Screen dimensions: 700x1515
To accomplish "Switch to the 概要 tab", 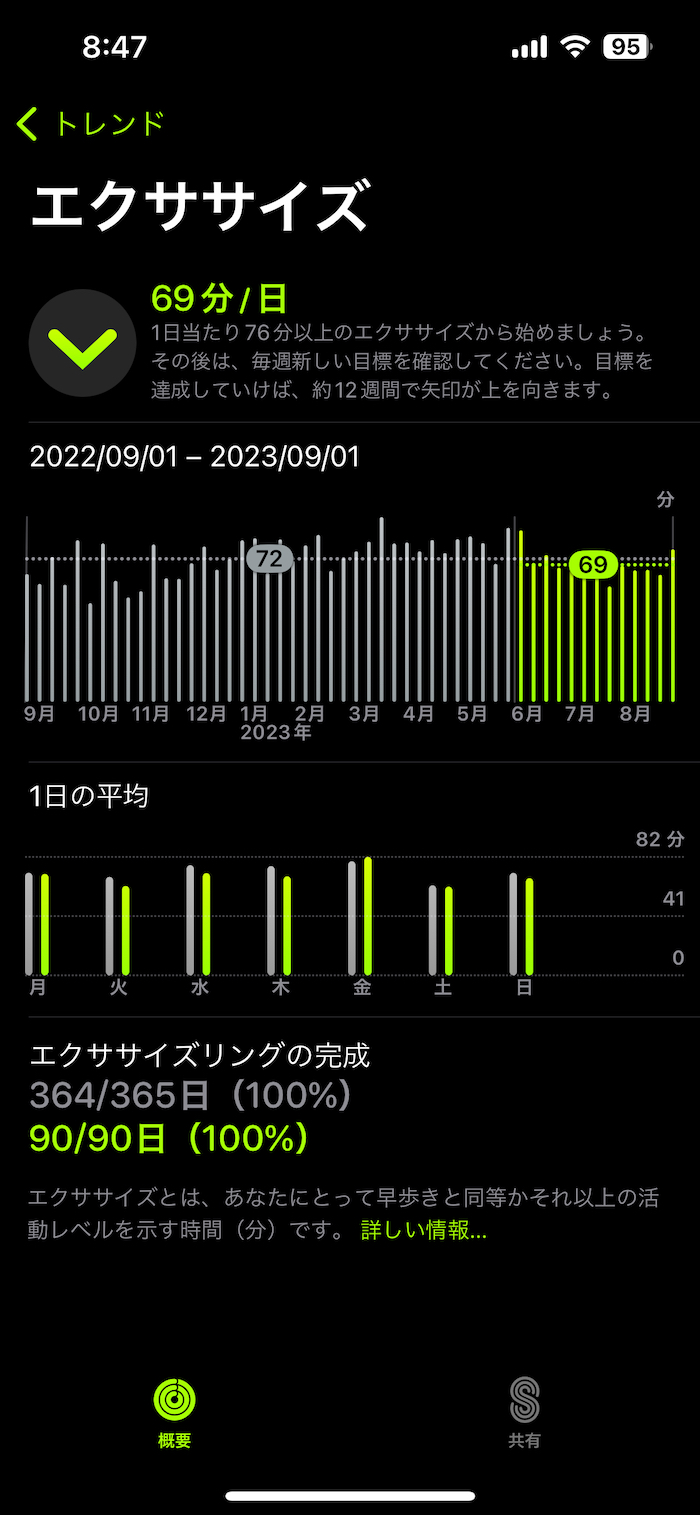I will [x=174, y=1412].
